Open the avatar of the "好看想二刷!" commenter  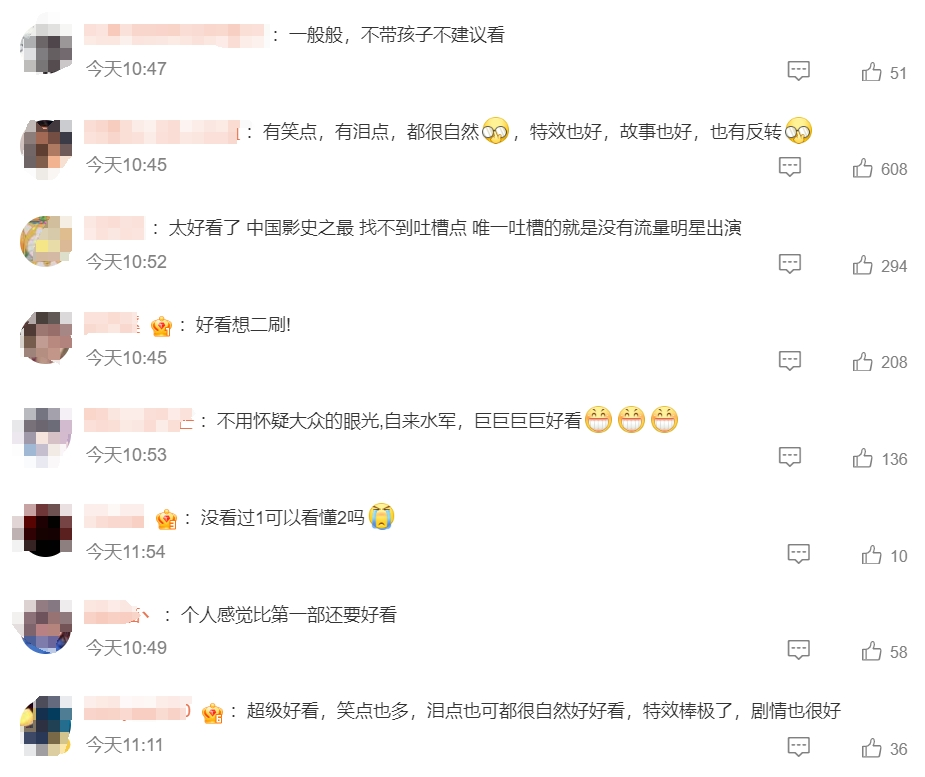[46, 337]
